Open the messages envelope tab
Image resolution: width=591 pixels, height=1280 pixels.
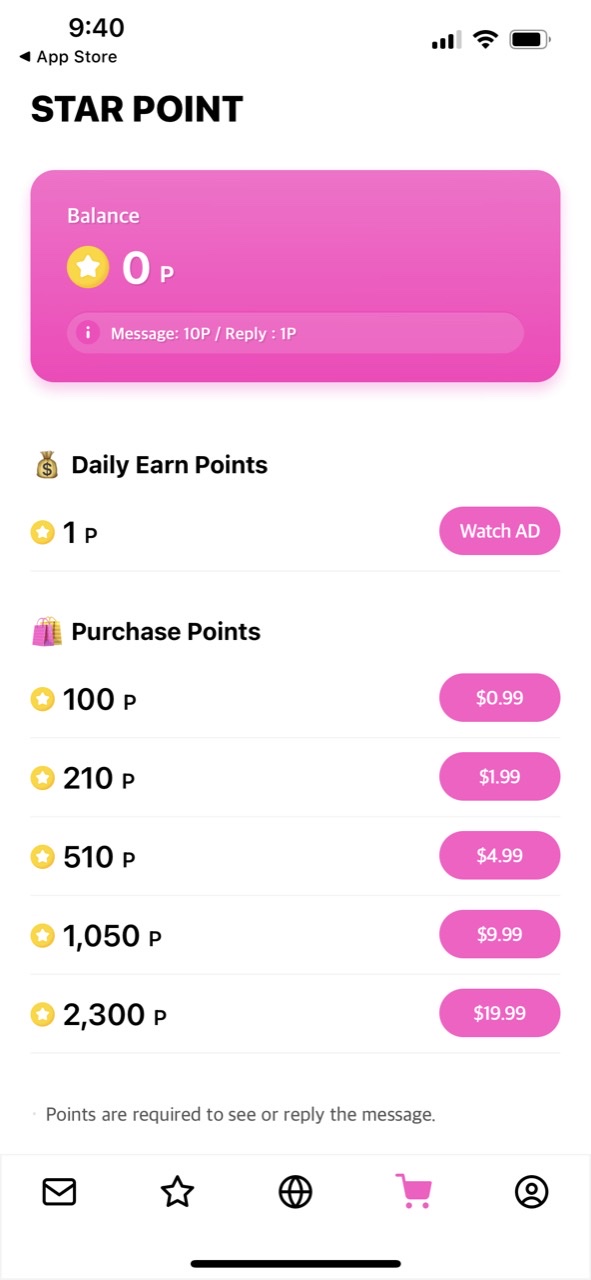coord(59,1191)
